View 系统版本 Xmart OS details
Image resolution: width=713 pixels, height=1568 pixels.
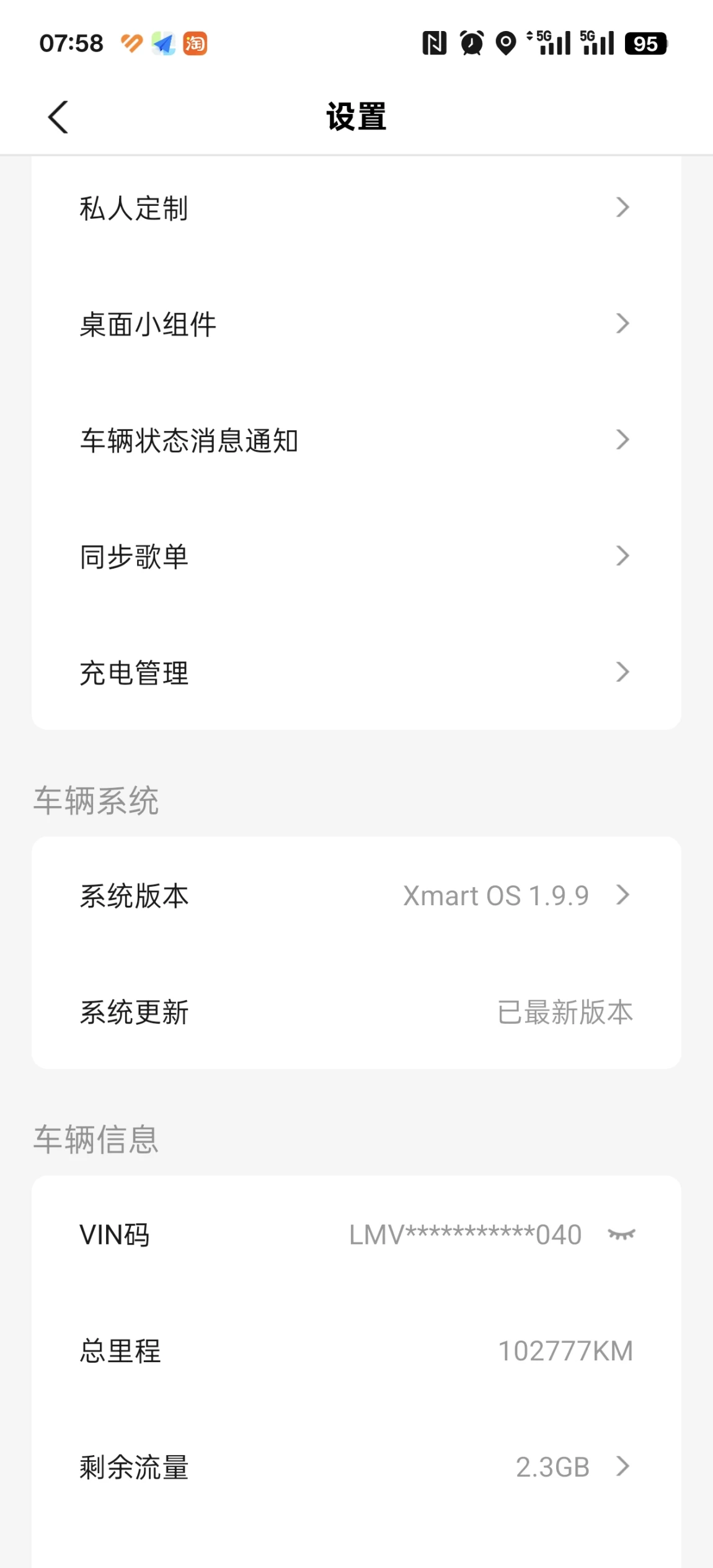(356, 895)
